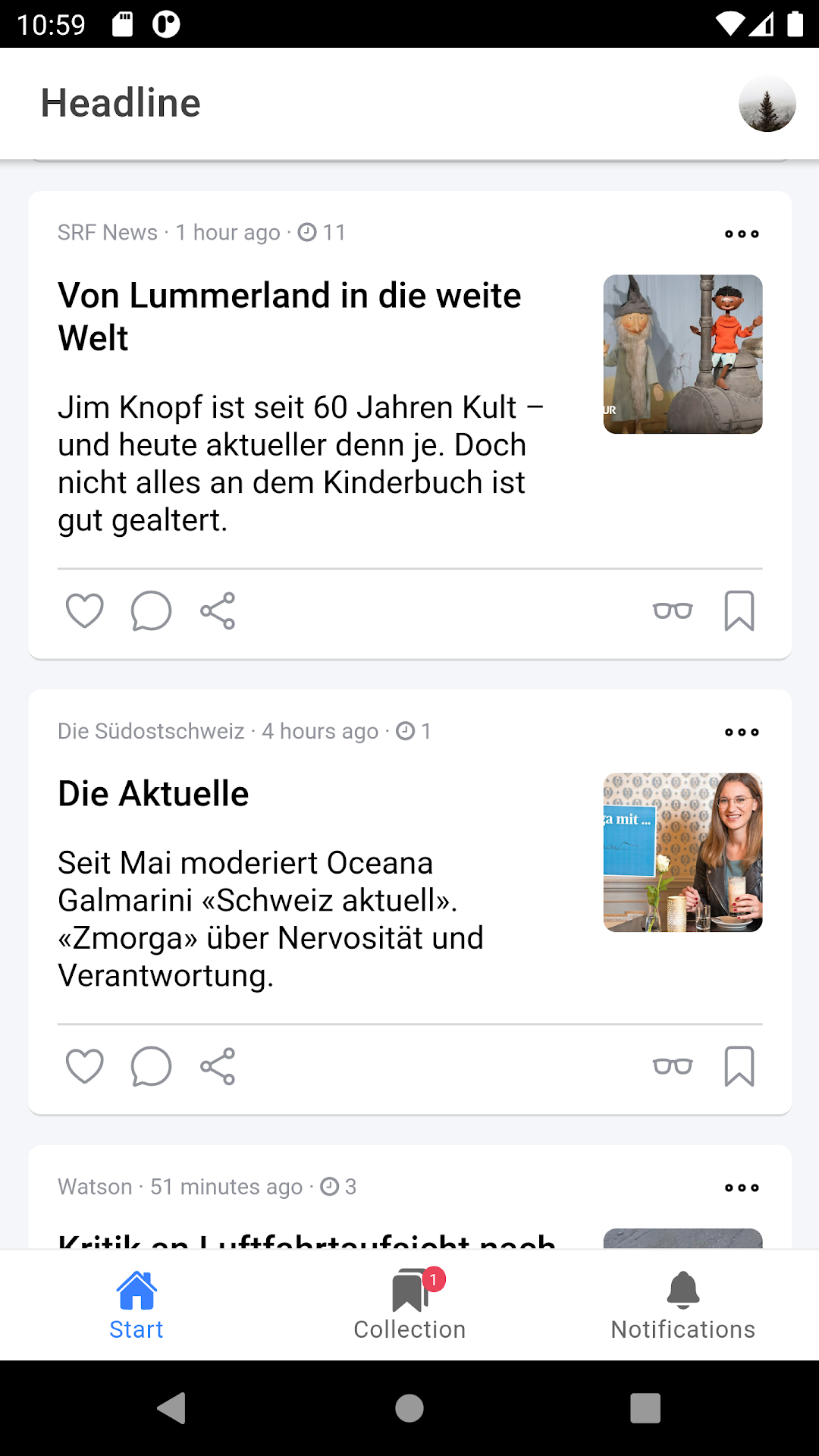Like the "Die Aktuelle" article
819x1456 pixels.
[x=85, y=1066]
